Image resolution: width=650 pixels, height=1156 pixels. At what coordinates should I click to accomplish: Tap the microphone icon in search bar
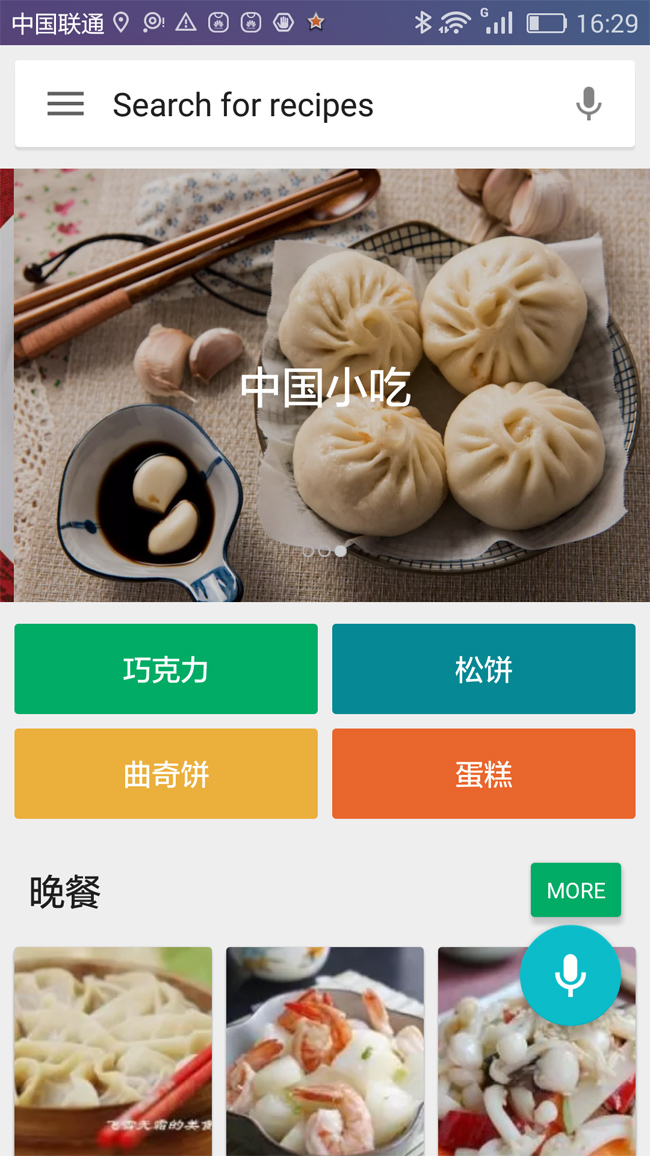click(589, 104)
